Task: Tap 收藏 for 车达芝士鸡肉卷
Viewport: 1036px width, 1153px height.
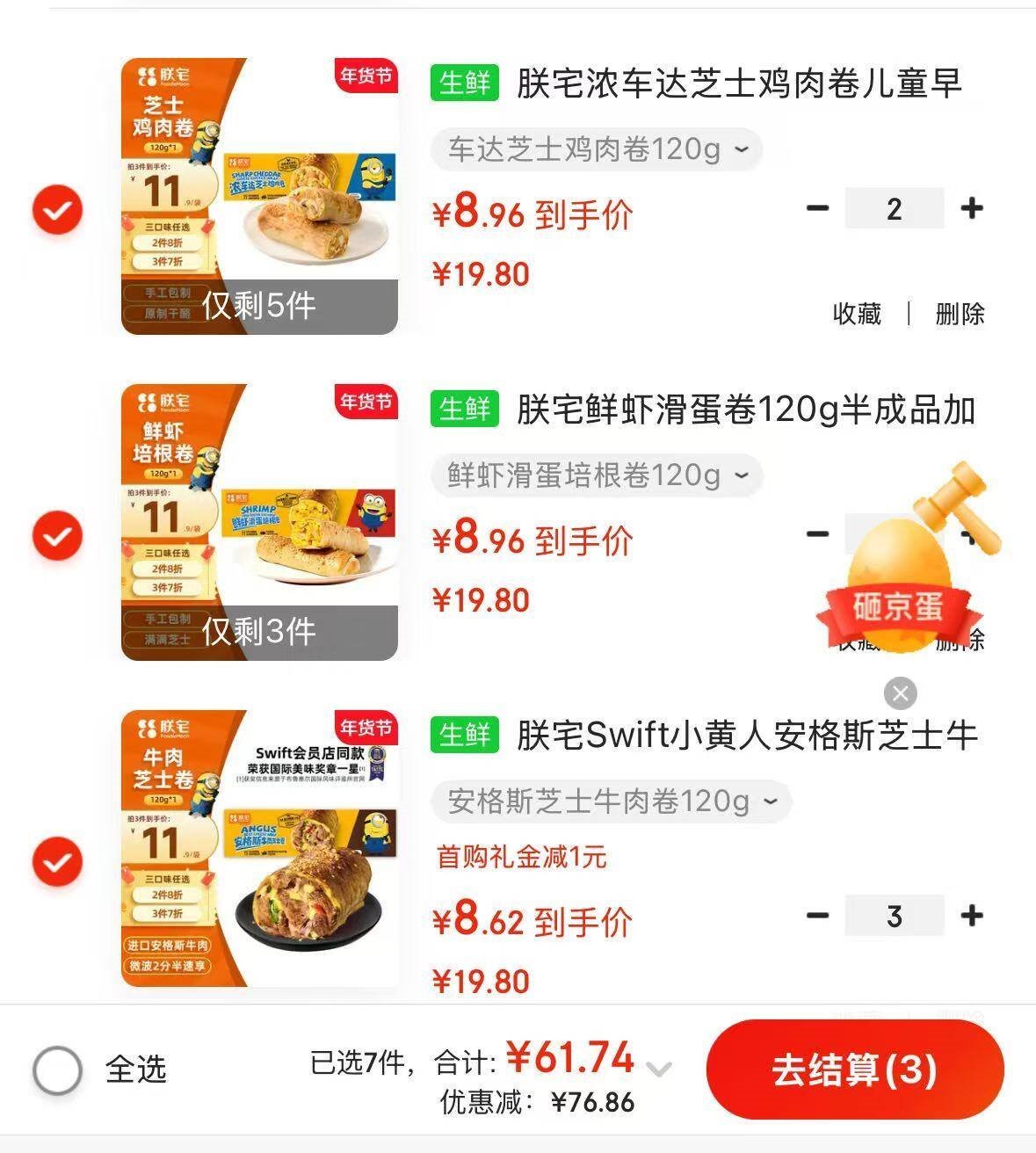Action: (x=857, y=314)
